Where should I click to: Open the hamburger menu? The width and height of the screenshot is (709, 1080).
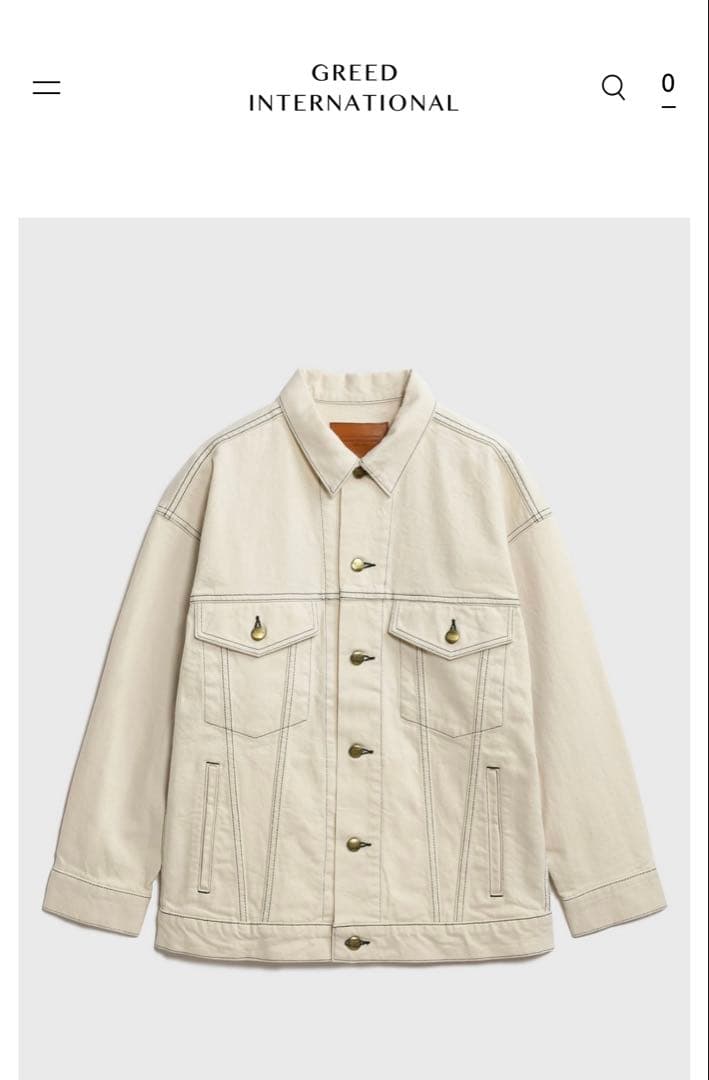46,87
